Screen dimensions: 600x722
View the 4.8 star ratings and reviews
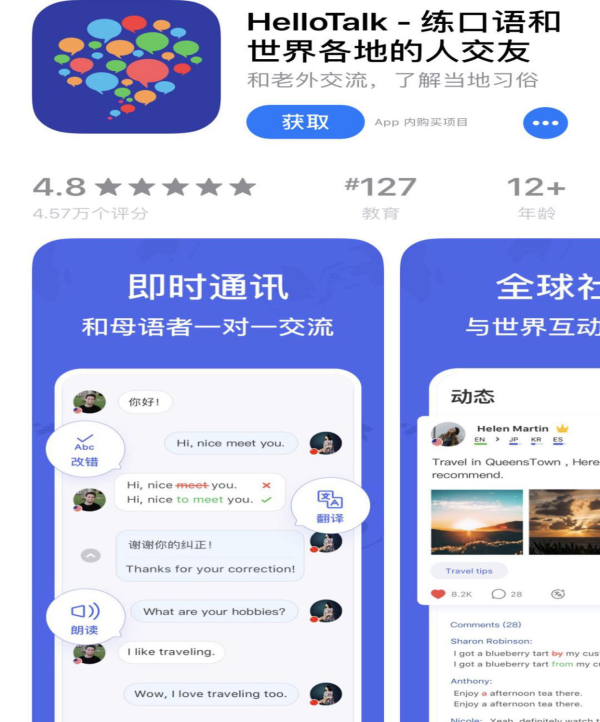point(144,197)
